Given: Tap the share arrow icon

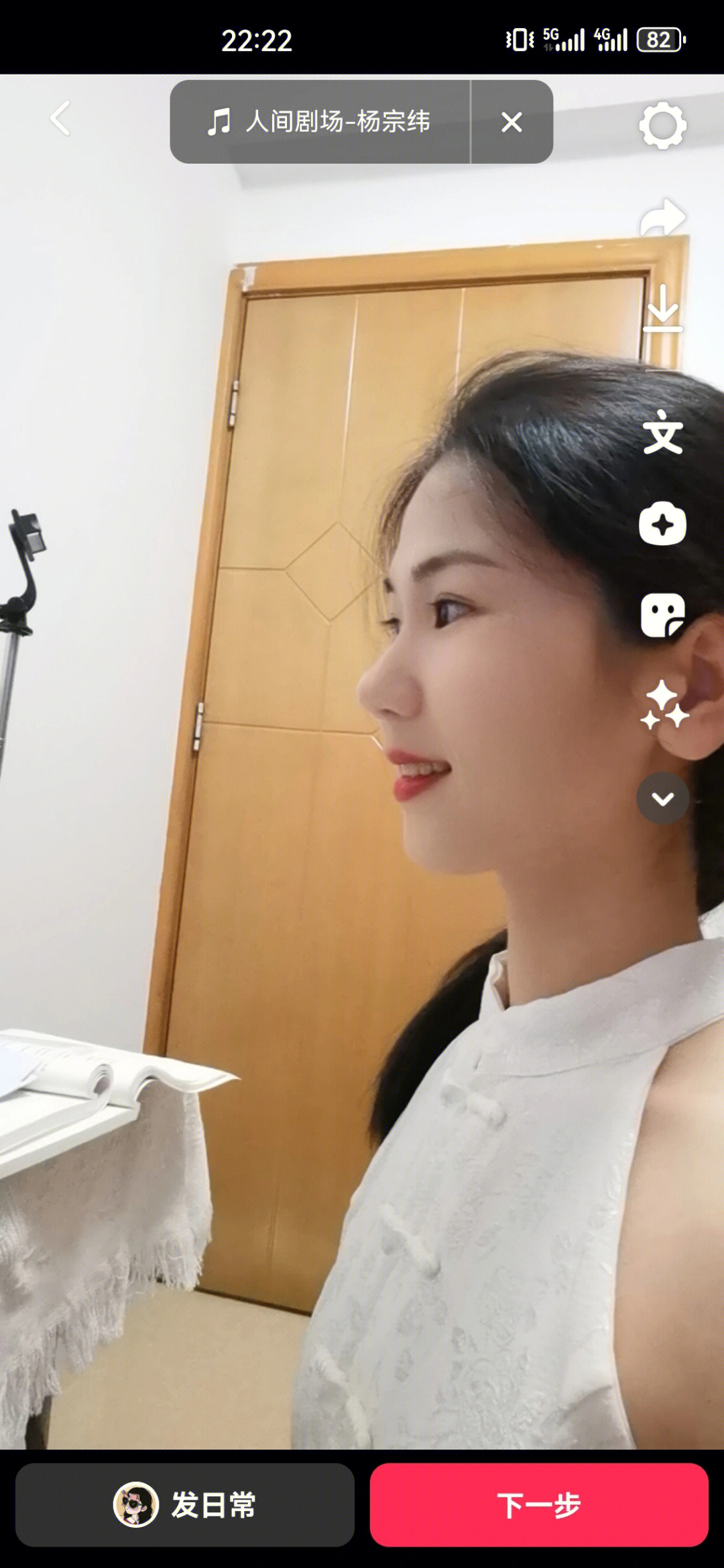Looking at the screenshot, I should click(662, 217).
